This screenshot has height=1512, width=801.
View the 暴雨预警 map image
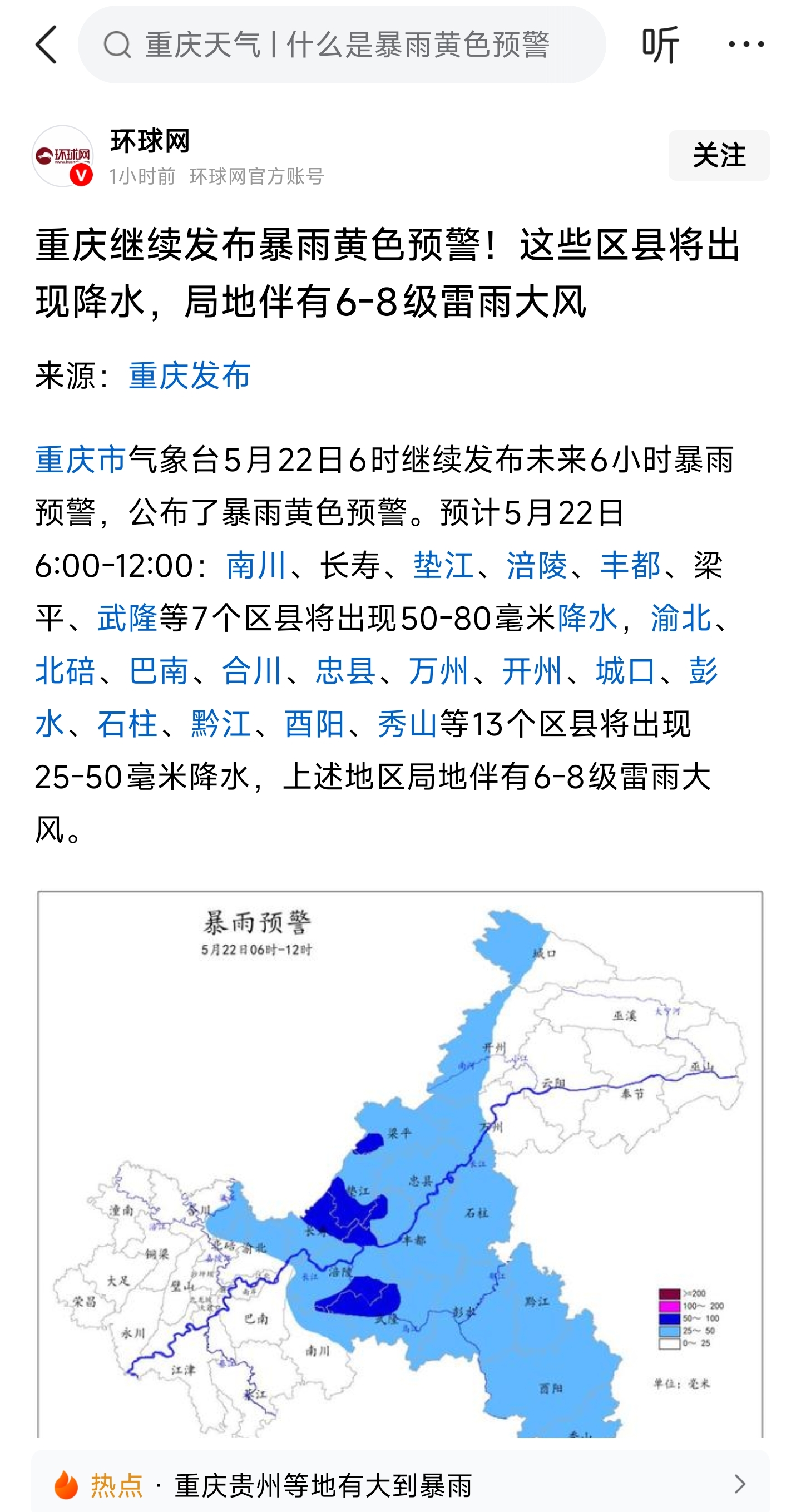[400, 1162]
